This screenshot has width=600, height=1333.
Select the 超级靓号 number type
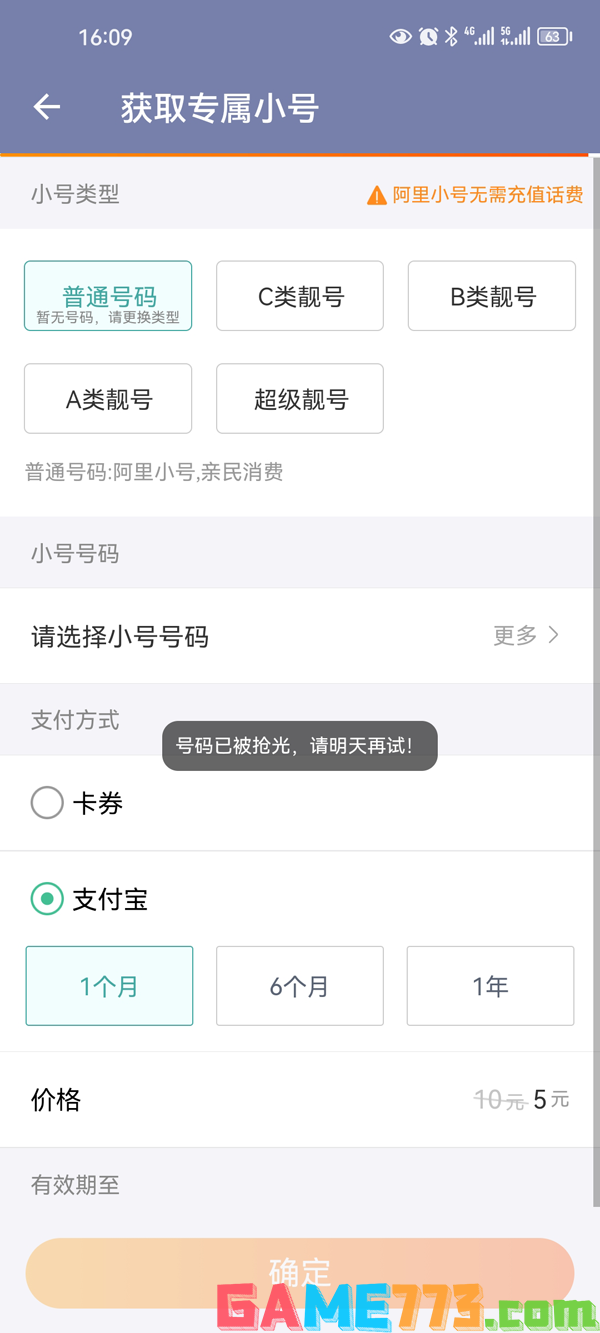click(300, 399)
